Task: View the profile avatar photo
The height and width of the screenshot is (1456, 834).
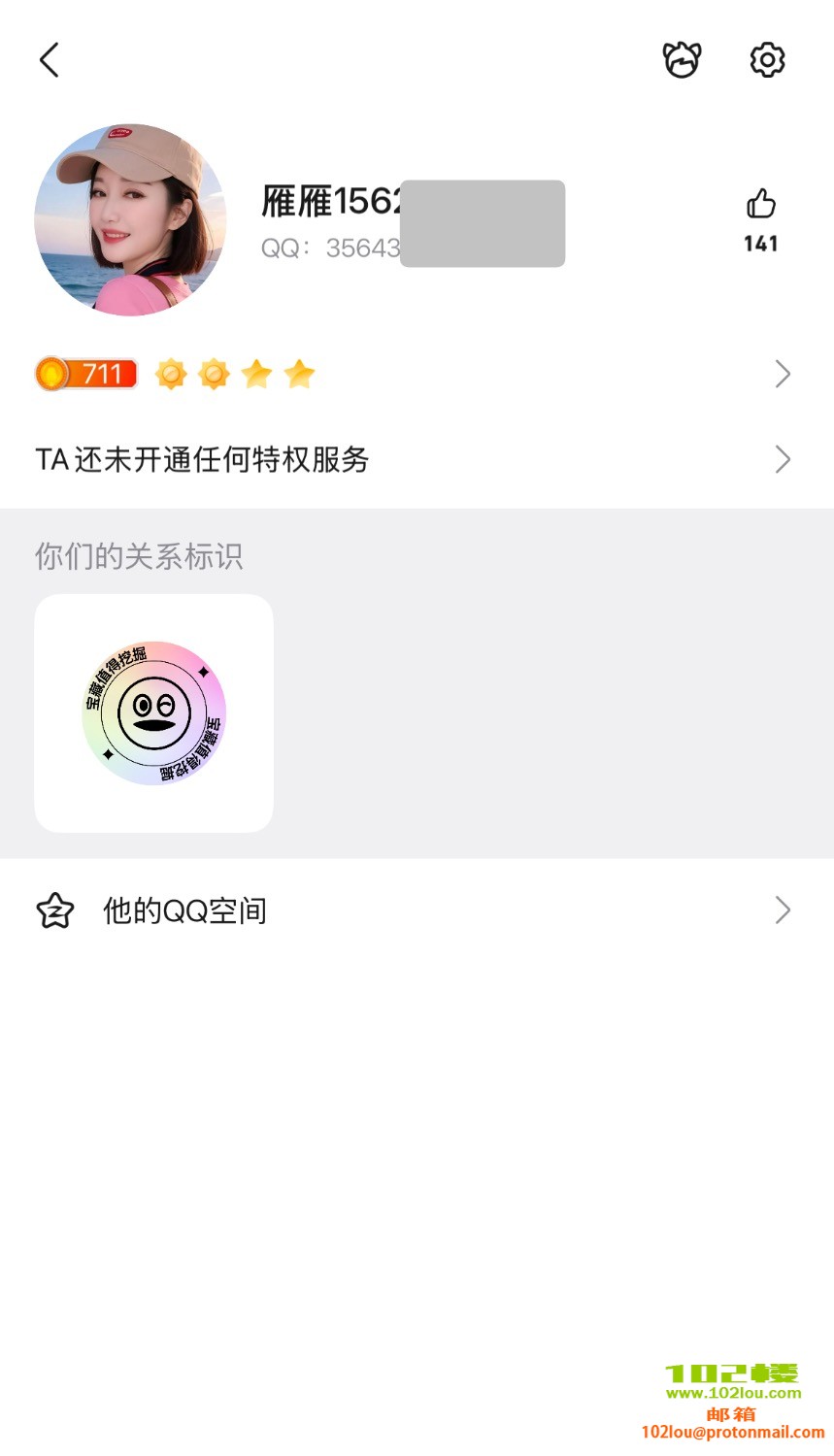Action: pyautogui.click(x=131, y=219)
